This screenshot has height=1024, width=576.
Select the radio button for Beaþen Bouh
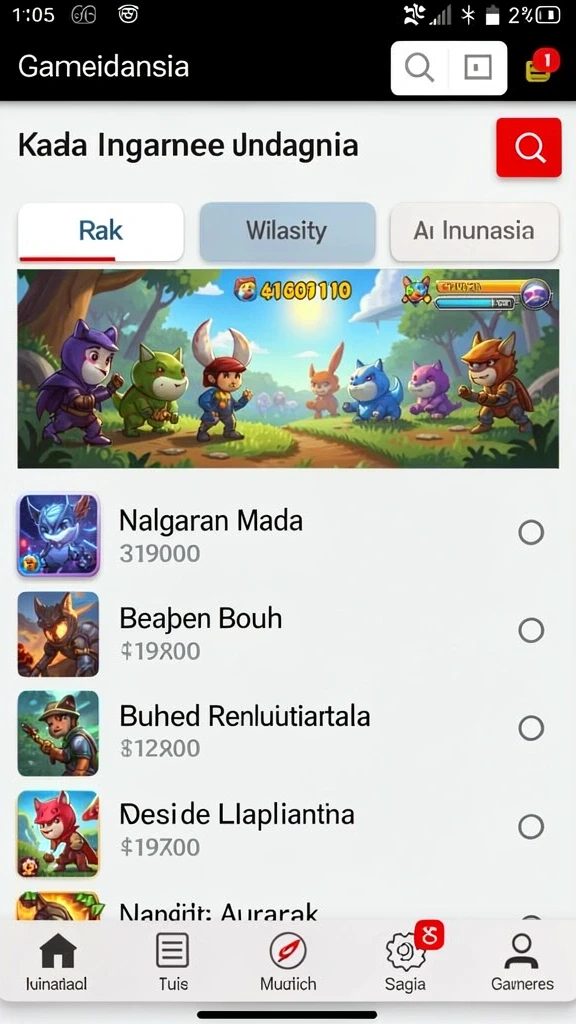pyautogui.click(x=531, y=631)
